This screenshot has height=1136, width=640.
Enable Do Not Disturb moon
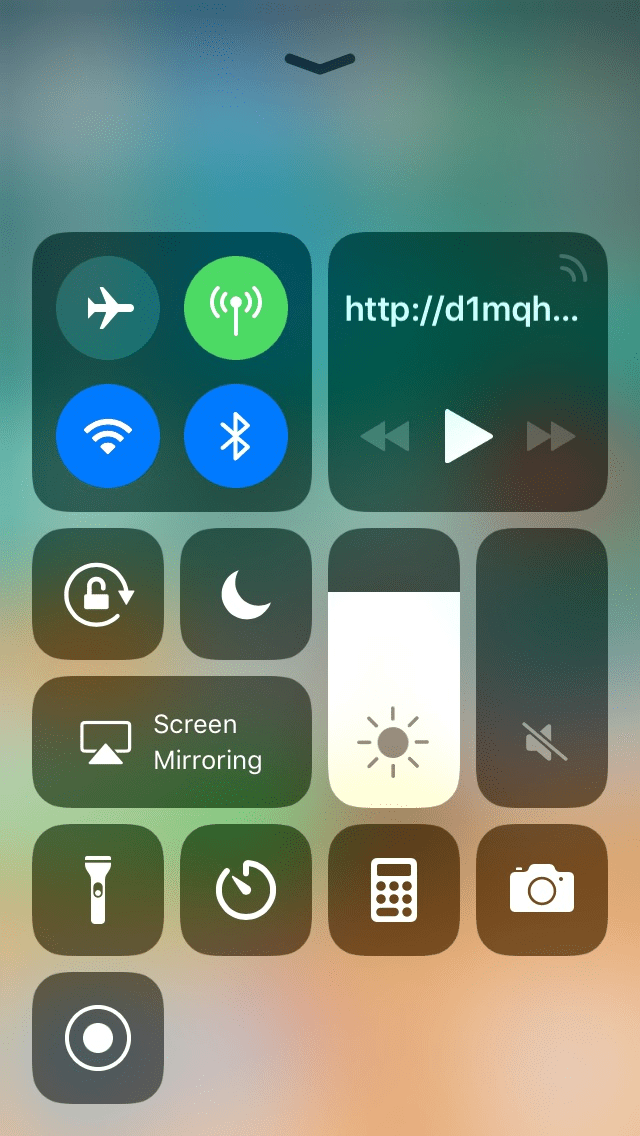[246, 594]
